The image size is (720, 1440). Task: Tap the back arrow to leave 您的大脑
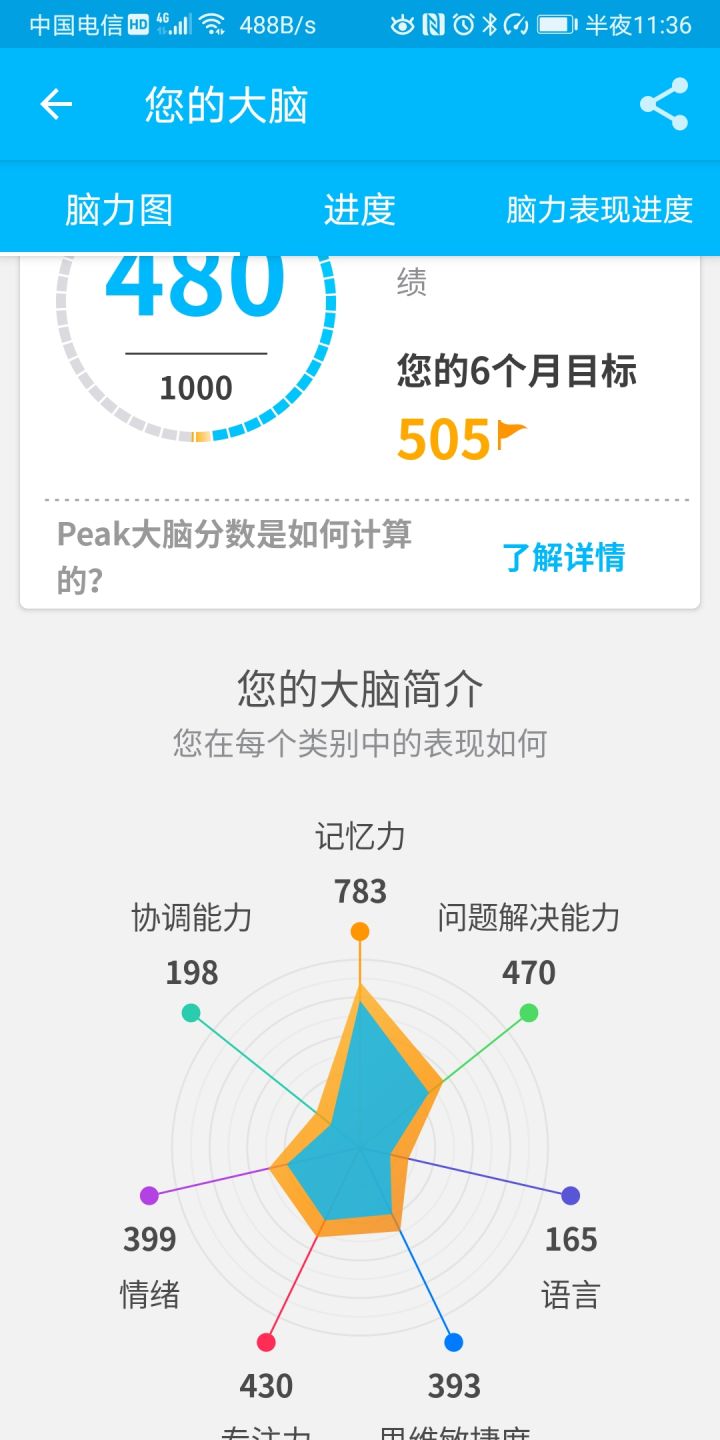[x=57, y=103]
